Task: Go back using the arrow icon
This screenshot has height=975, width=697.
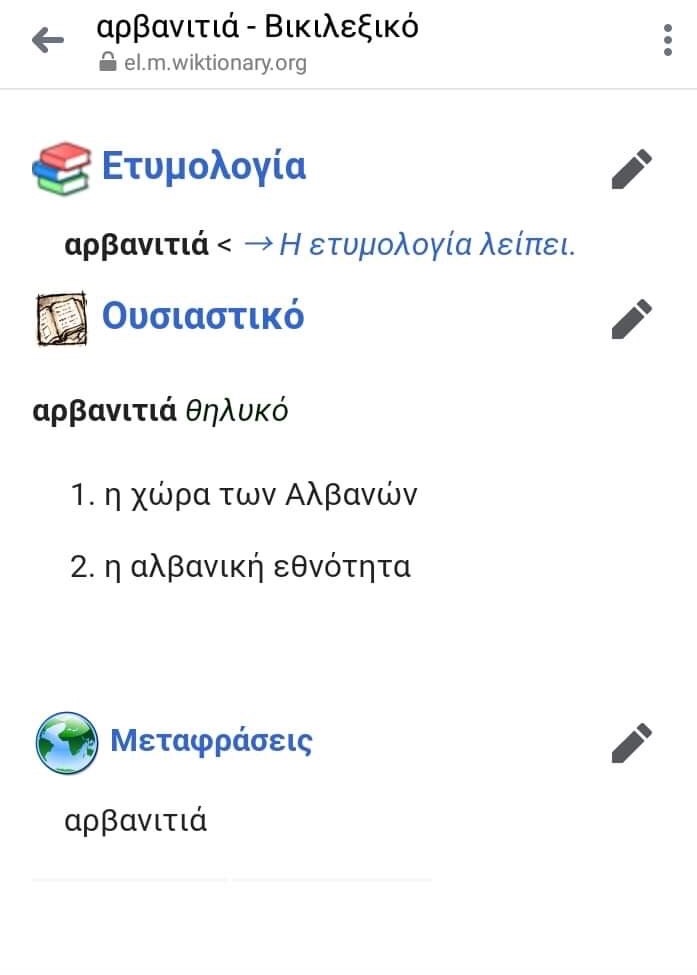Action: (47, 41)
